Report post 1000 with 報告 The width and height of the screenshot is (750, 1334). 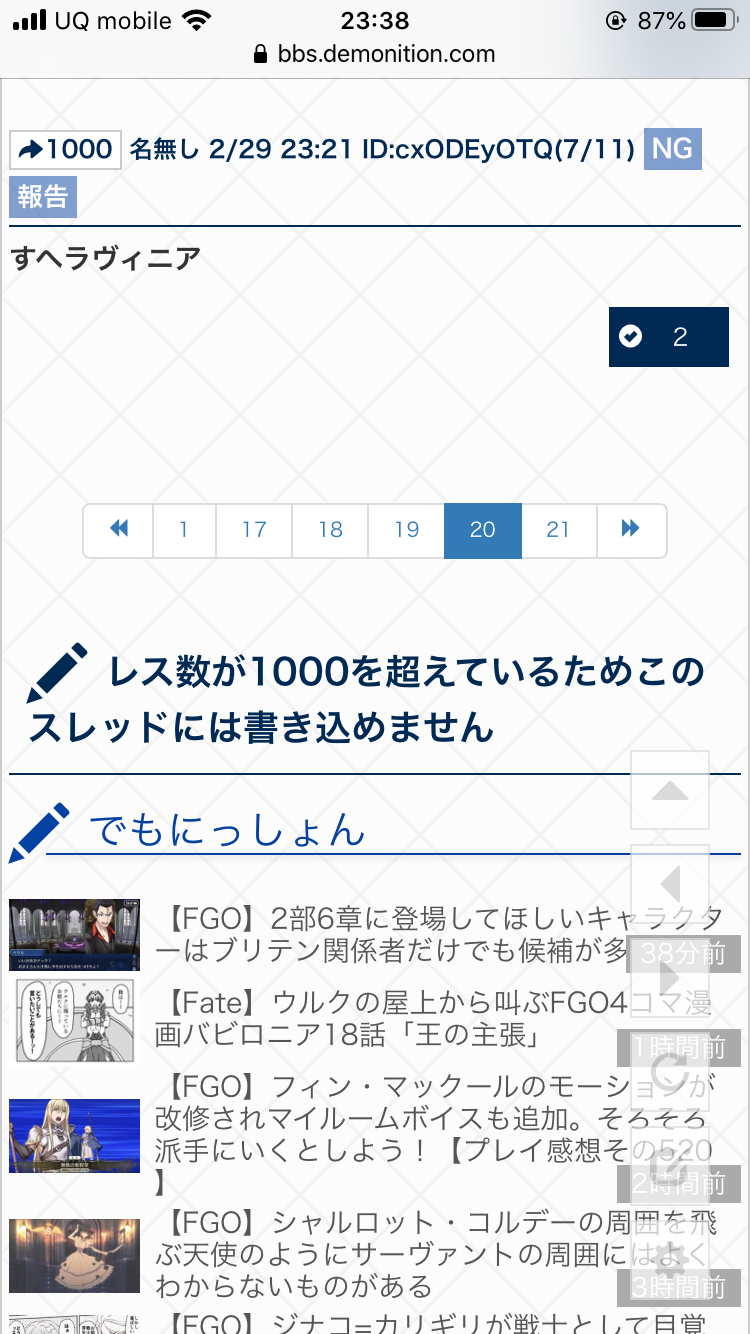pos(43,197)
